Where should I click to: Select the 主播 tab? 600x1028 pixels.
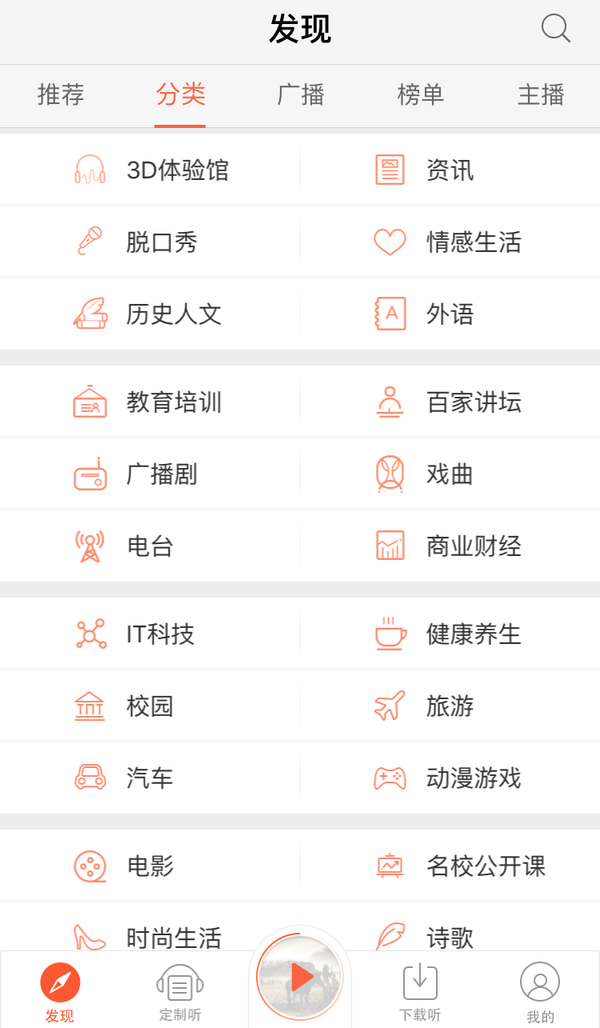click(540, 95)
